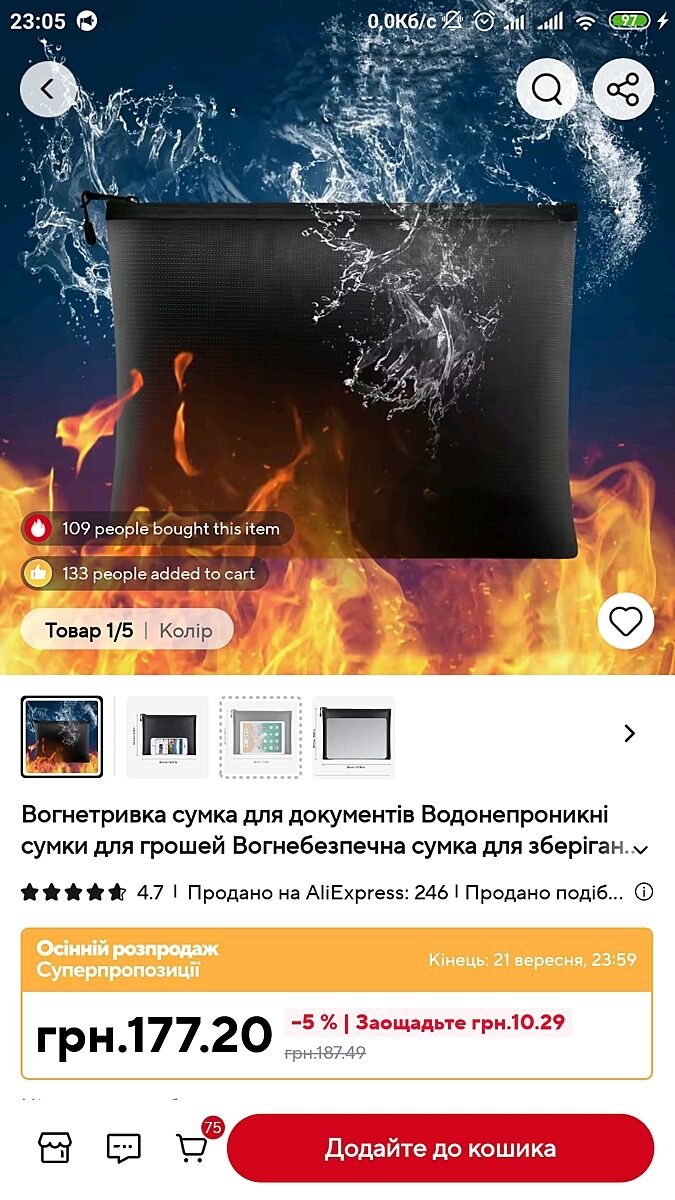675x1200 pixels.
Task: Show more thumbnails with the right chevron
Action: [629, 734]
